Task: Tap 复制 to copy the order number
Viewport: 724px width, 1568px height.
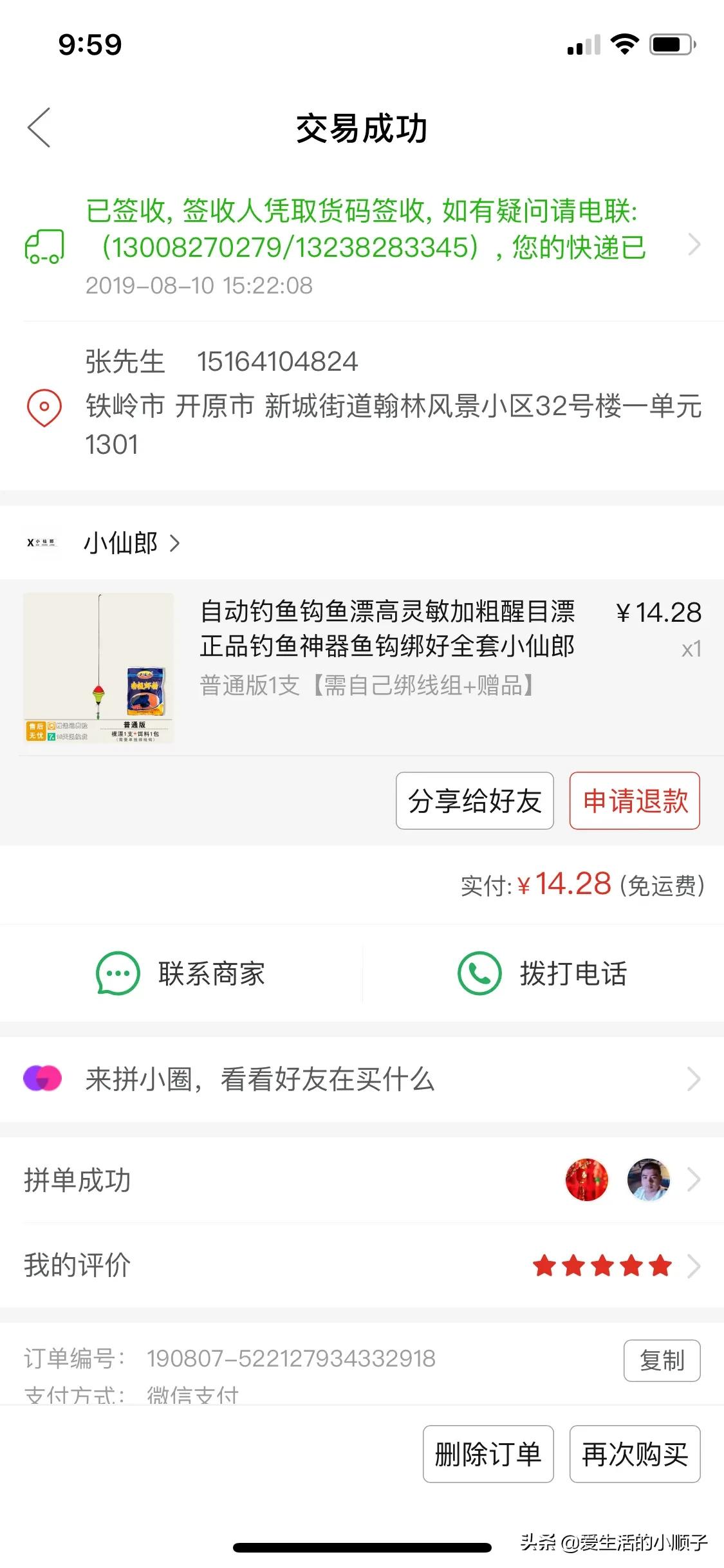Action: point(662,1360)
